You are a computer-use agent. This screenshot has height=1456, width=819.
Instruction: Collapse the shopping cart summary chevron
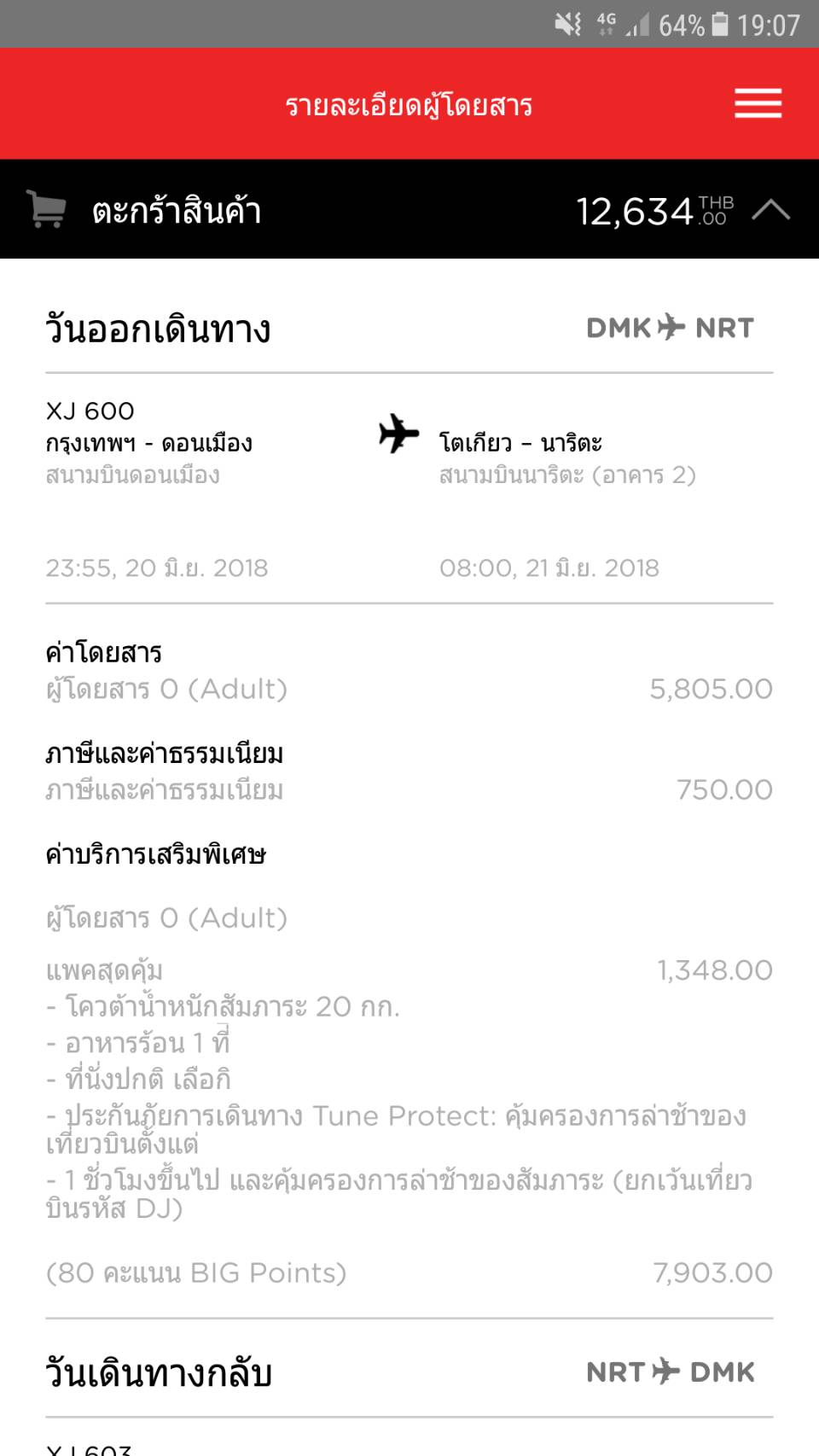click(x=770, y=210)
